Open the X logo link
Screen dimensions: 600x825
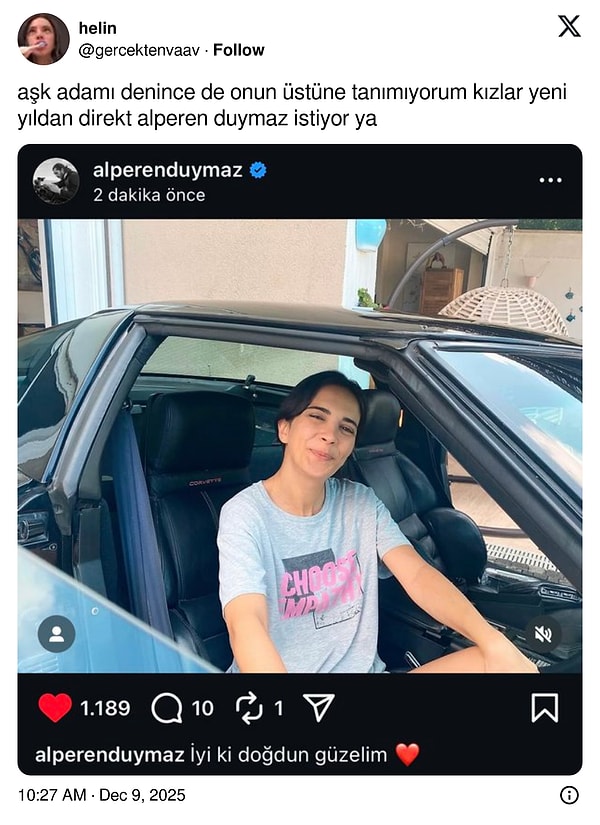(569, 26)
